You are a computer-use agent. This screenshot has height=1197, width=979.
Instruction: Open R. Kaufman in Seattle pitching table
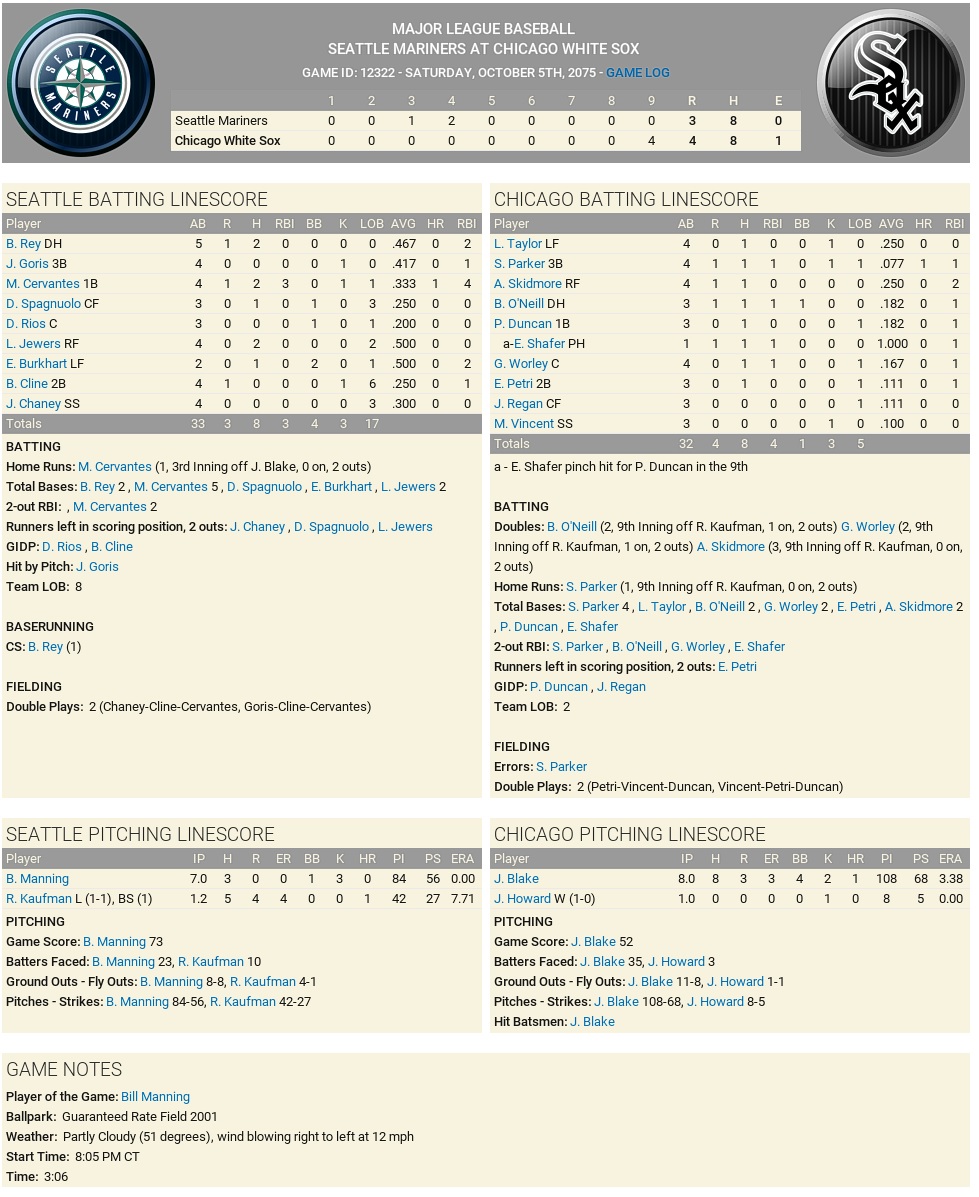[x=39, y=899]
